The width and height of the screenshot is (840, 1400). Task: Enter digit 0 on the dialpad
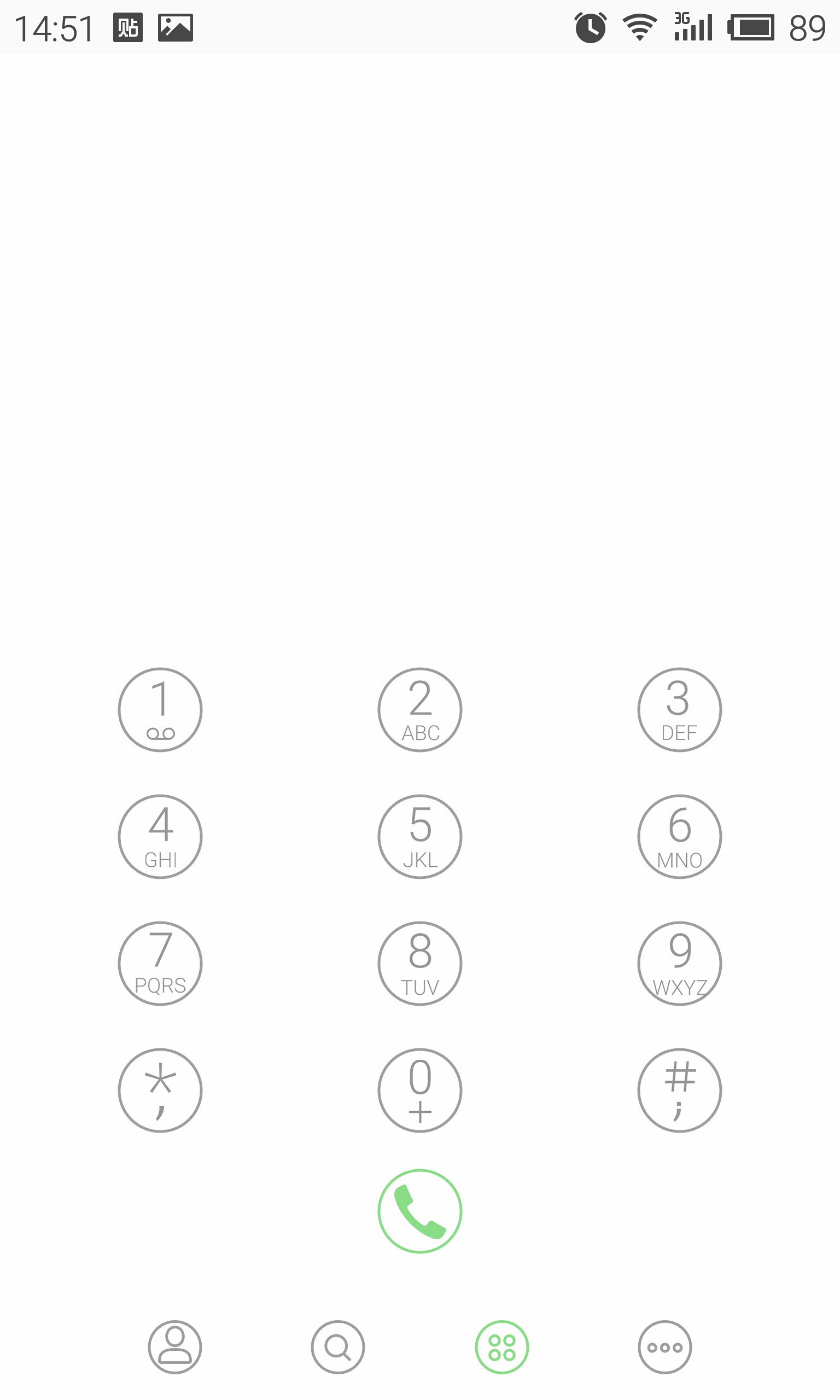click(x=420, y=1090)
